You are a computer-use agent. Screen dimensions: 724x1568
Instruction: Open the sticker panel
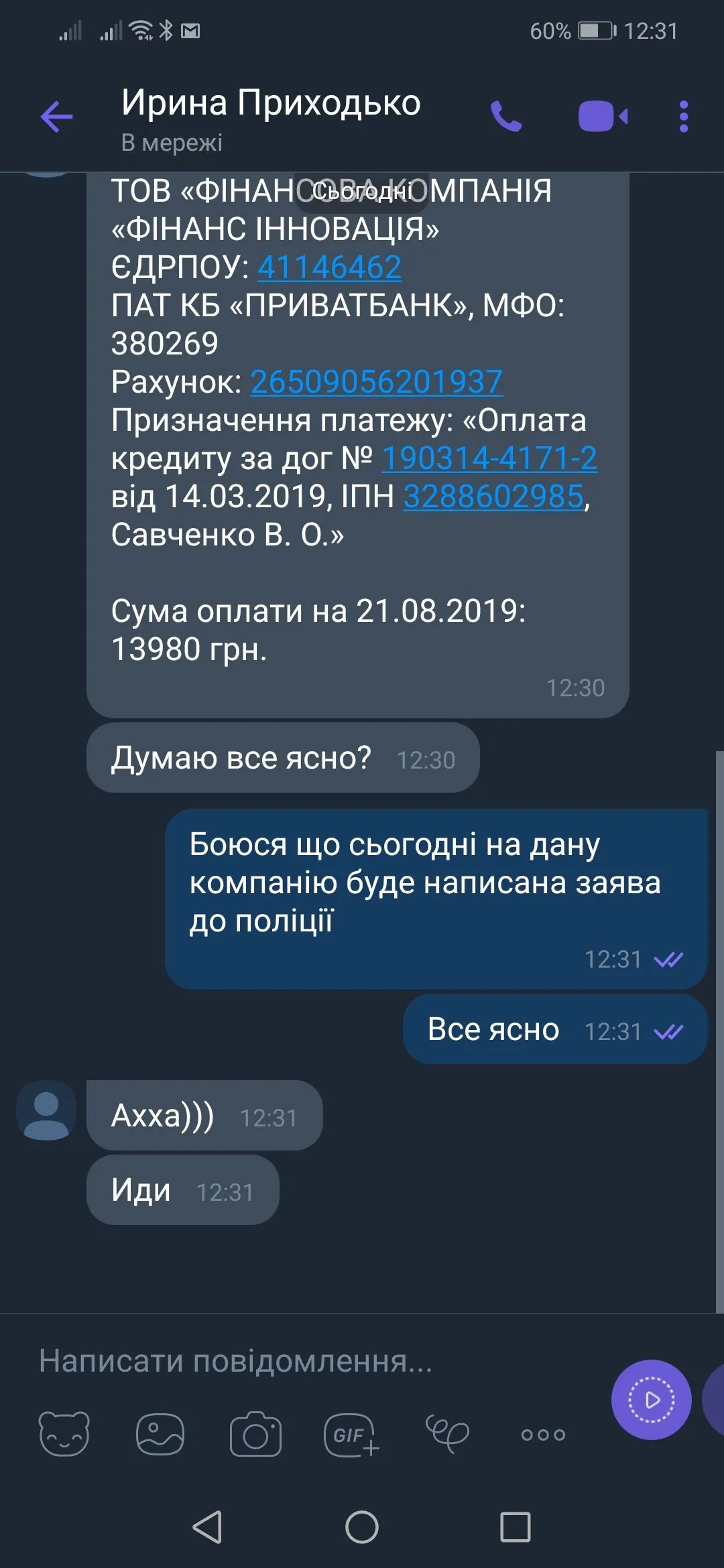64,1434
